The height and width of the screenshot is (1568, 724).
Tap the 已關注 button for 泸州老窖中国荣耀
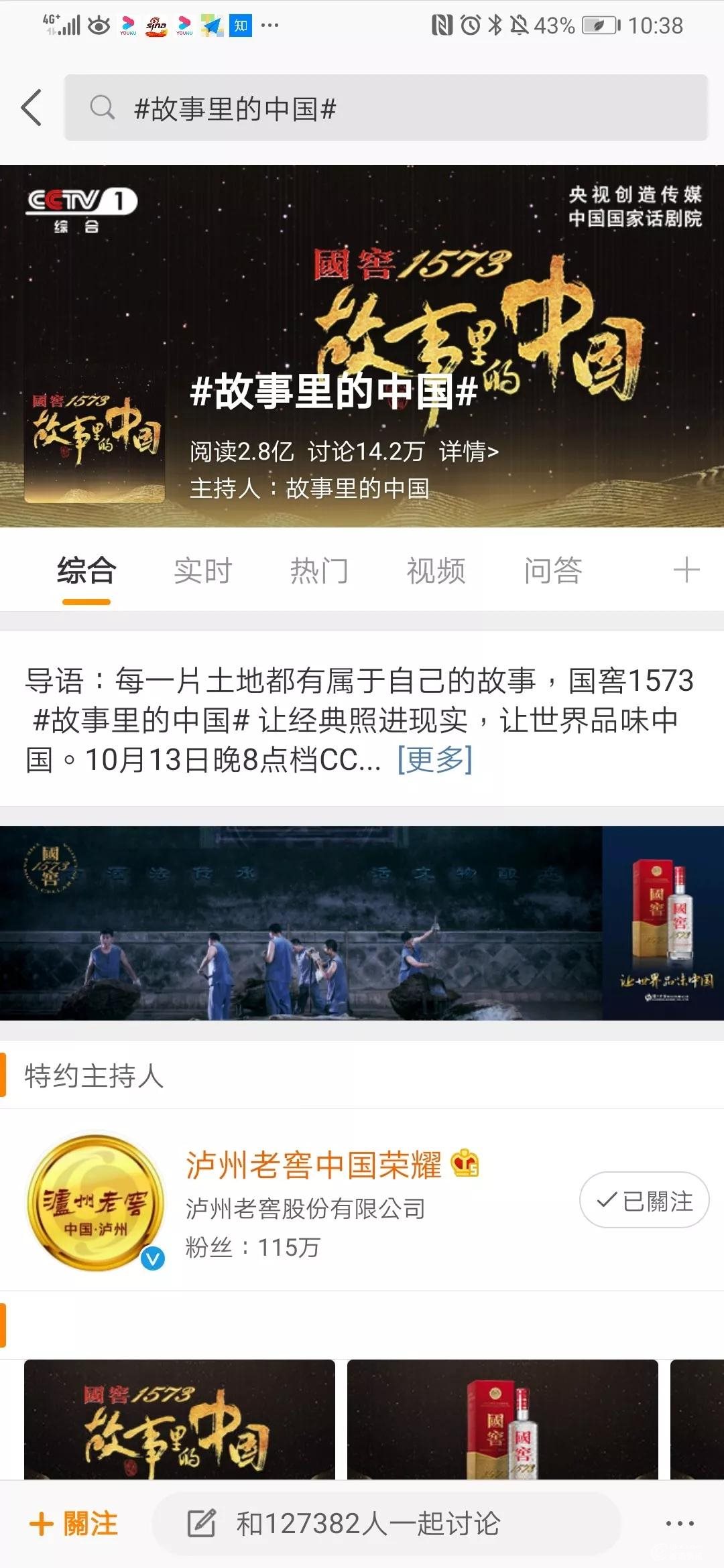644,1200
